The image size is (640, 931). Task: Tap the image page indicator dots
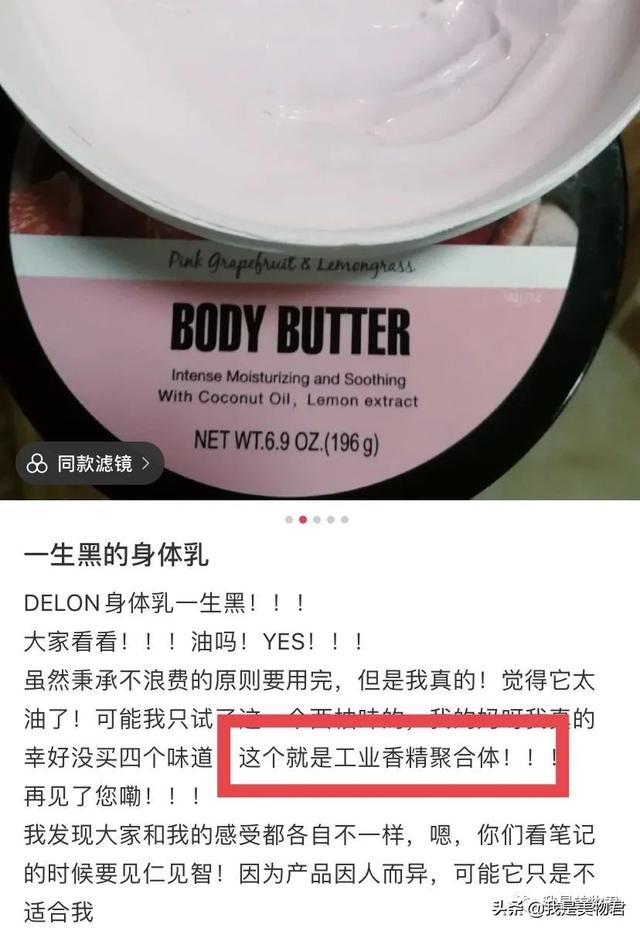317,520
